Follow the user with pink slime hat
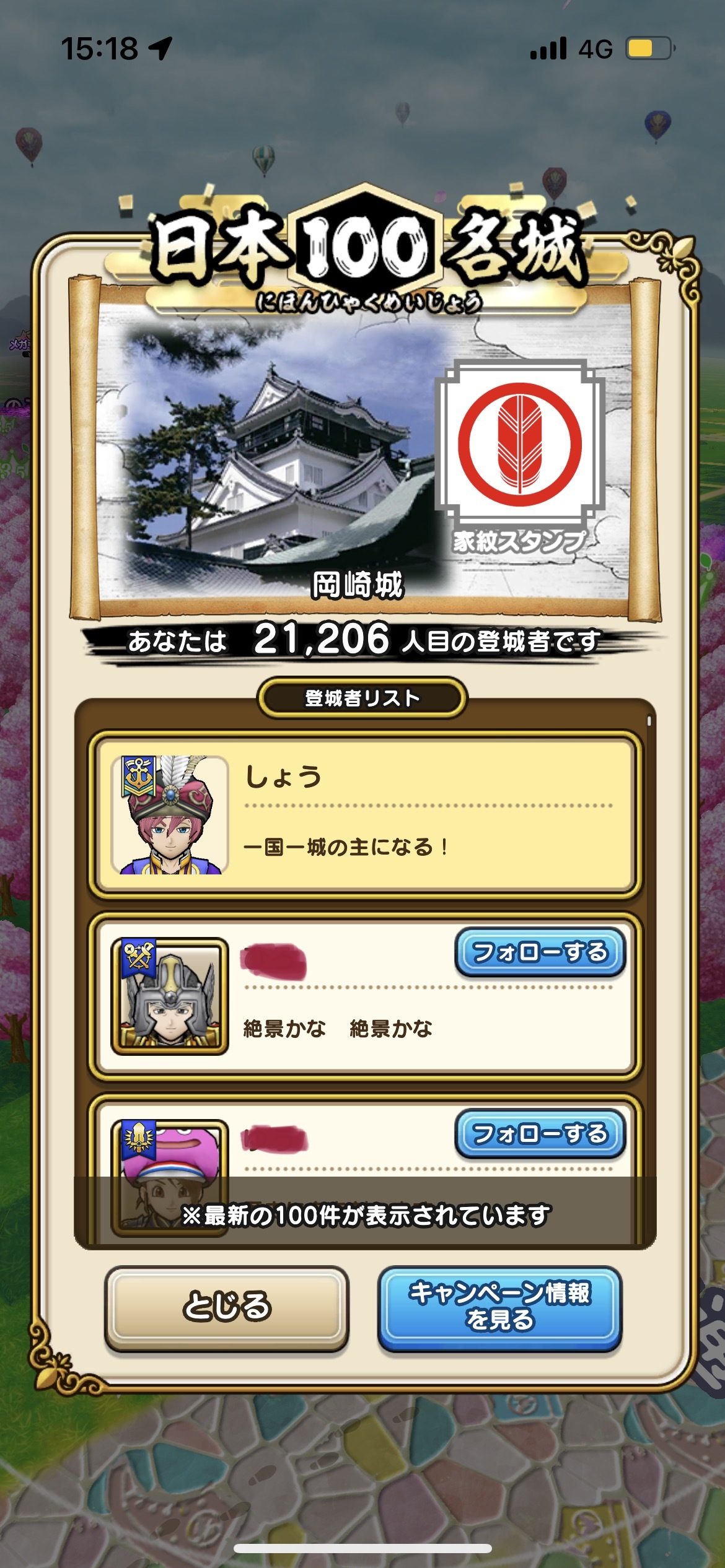The height and width of the screenshot is (1568, 725). 540,1133
